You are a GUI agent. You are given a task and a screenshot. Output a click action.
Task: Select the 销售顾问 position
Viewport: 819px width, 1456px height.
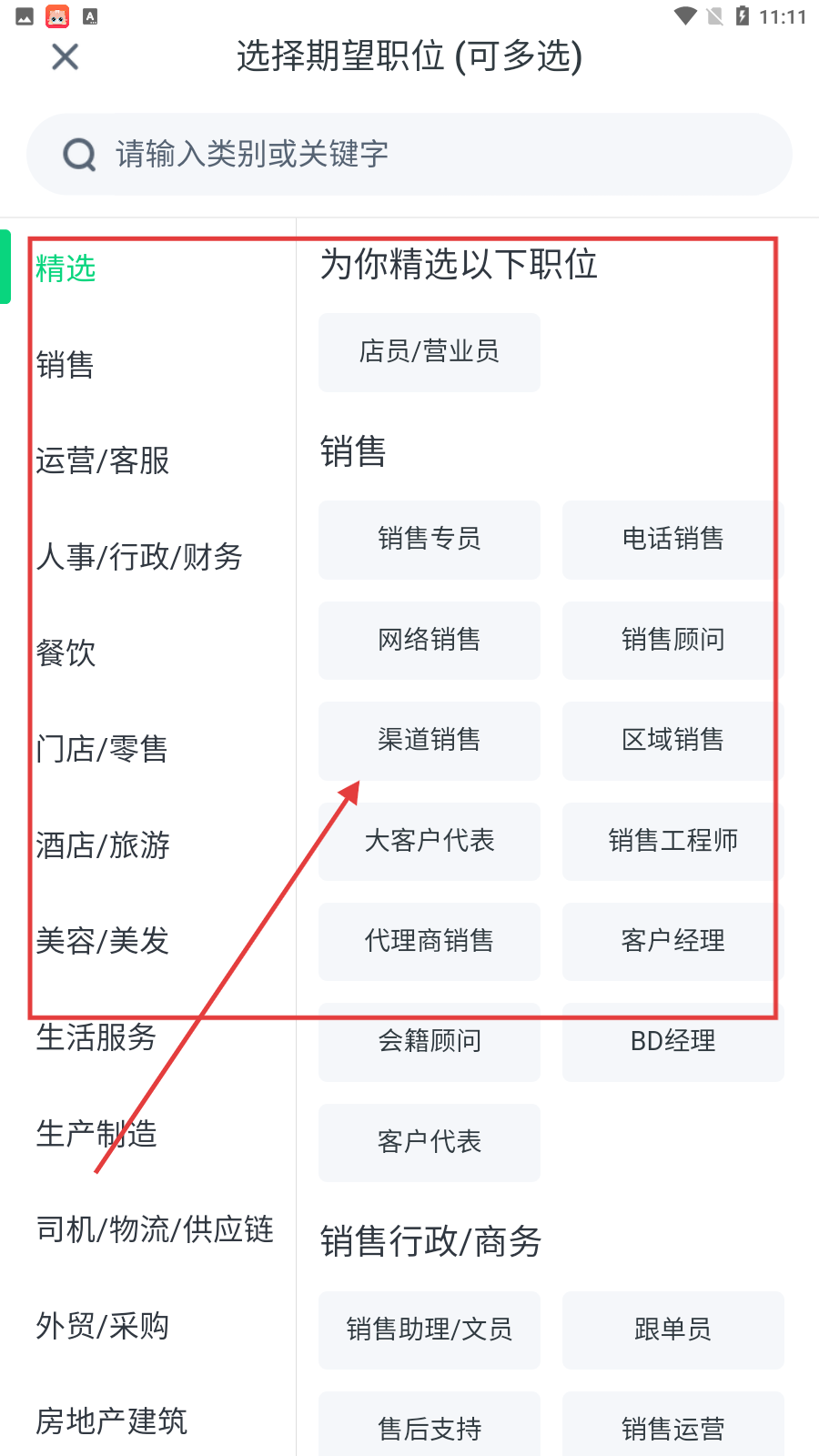(673, 641)
